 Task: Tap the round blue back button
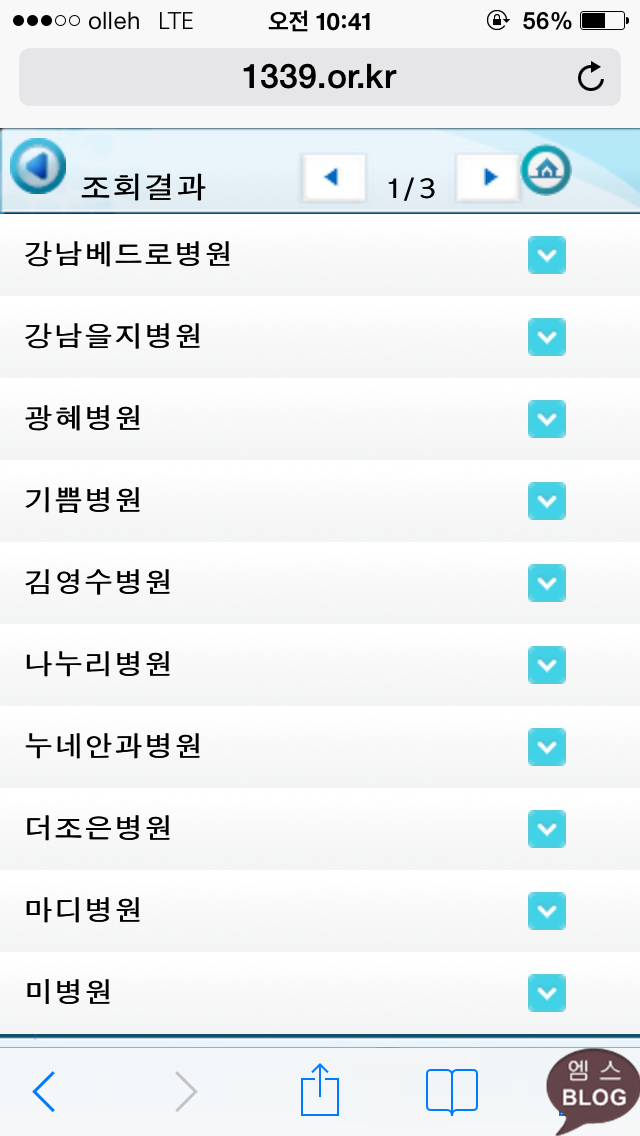click(x=38, y=165)
